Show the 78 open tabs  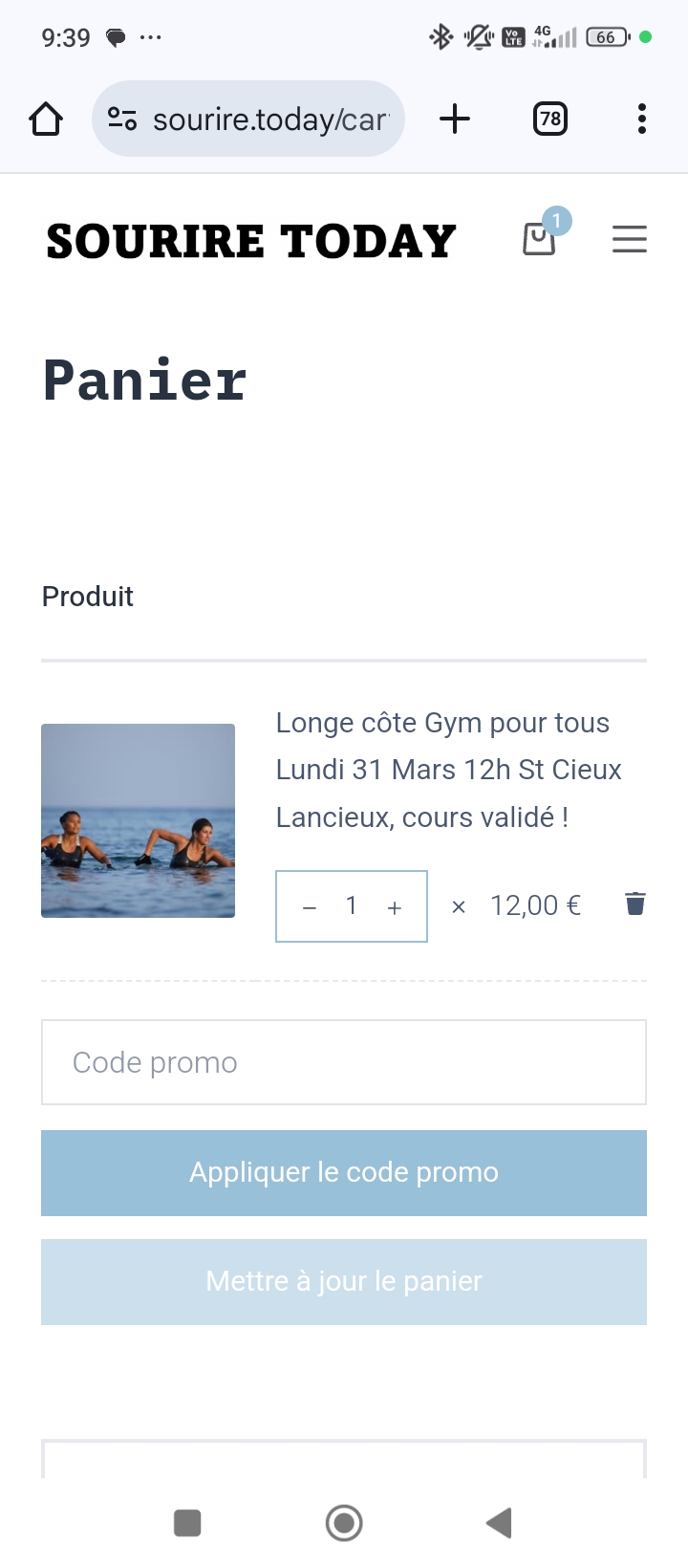[x=549, y=120]
